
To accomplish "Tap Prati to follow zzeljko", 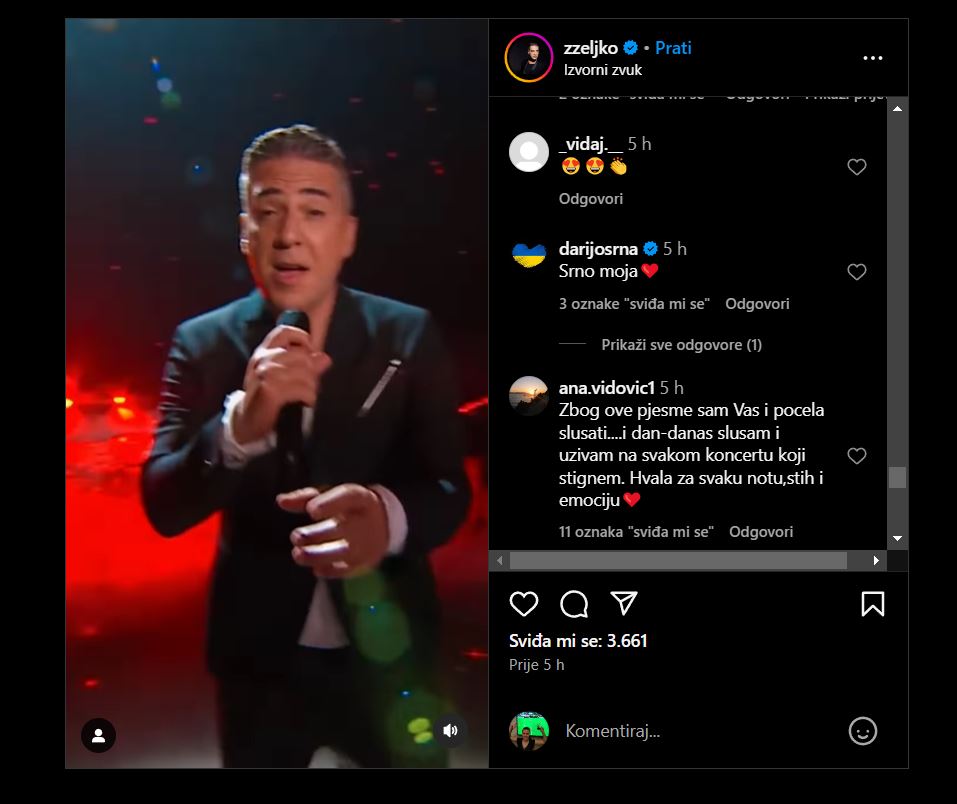I will (673, 48).
